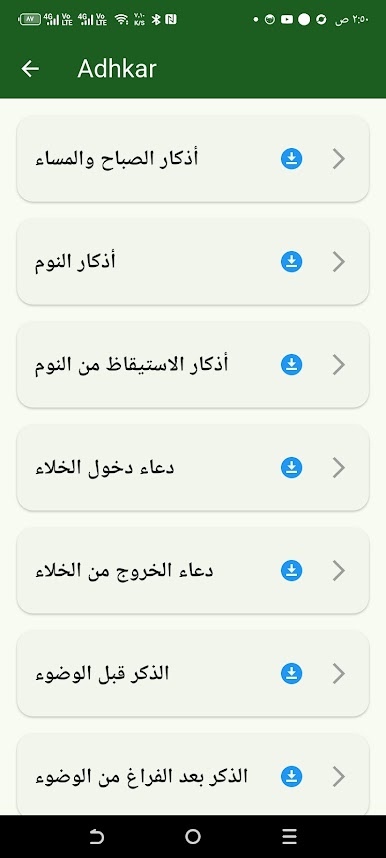Download الذكر قبل الوضوء
386x858 pixels.
(292, 674)
